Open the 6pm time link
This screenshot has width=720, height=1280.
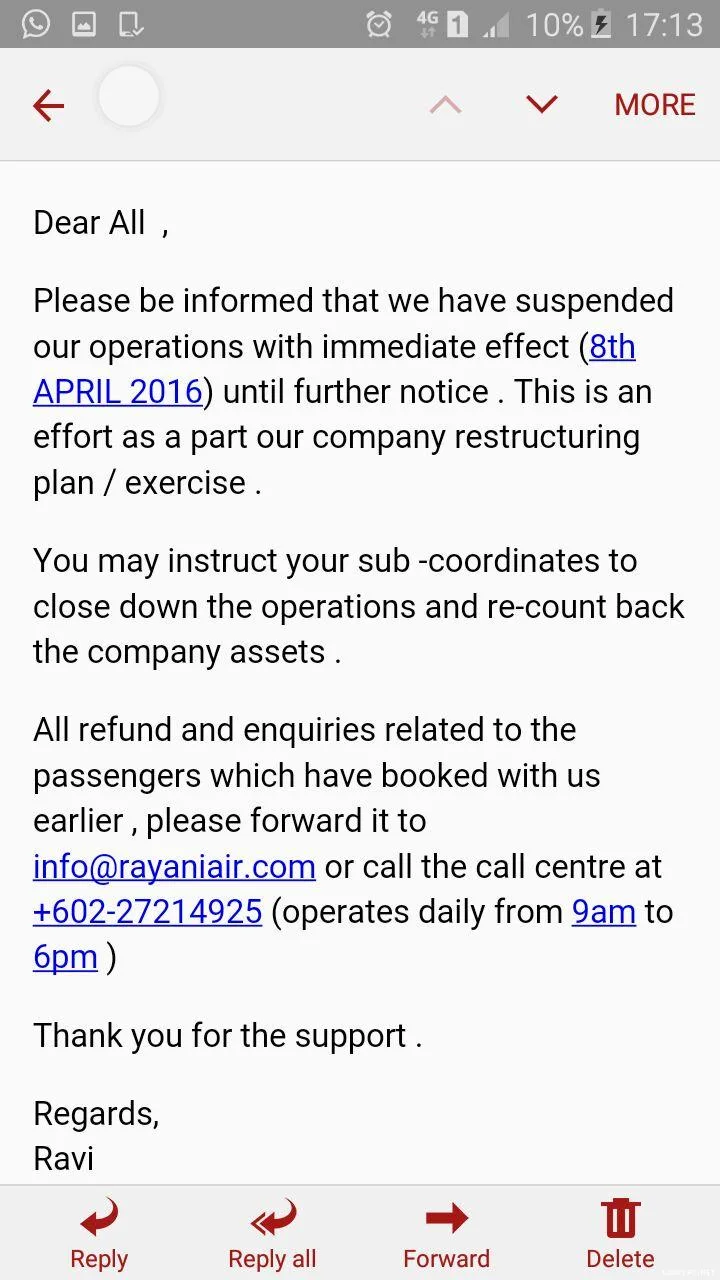tap(65, 957)
